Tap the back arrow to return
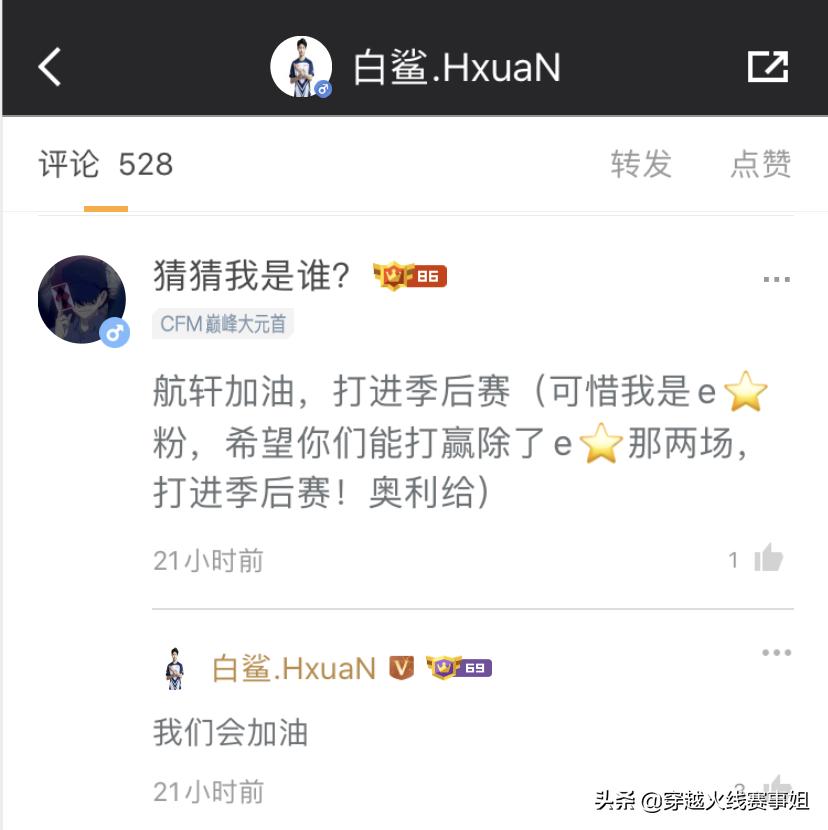Screen dimensions: 828x830 pos(50,68)
